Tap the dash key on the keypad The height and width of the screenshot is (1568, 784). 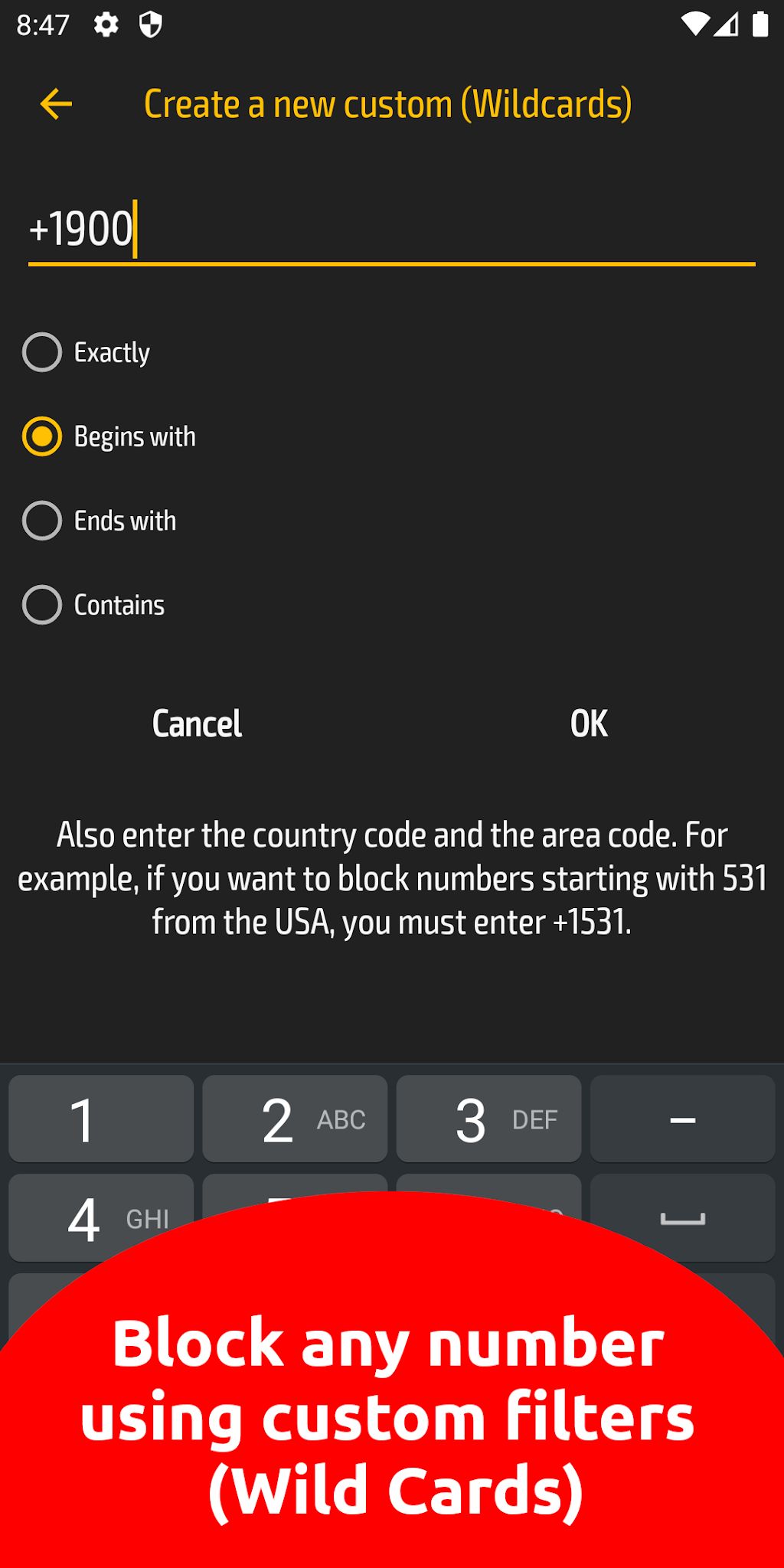(x=682, y=1119)
